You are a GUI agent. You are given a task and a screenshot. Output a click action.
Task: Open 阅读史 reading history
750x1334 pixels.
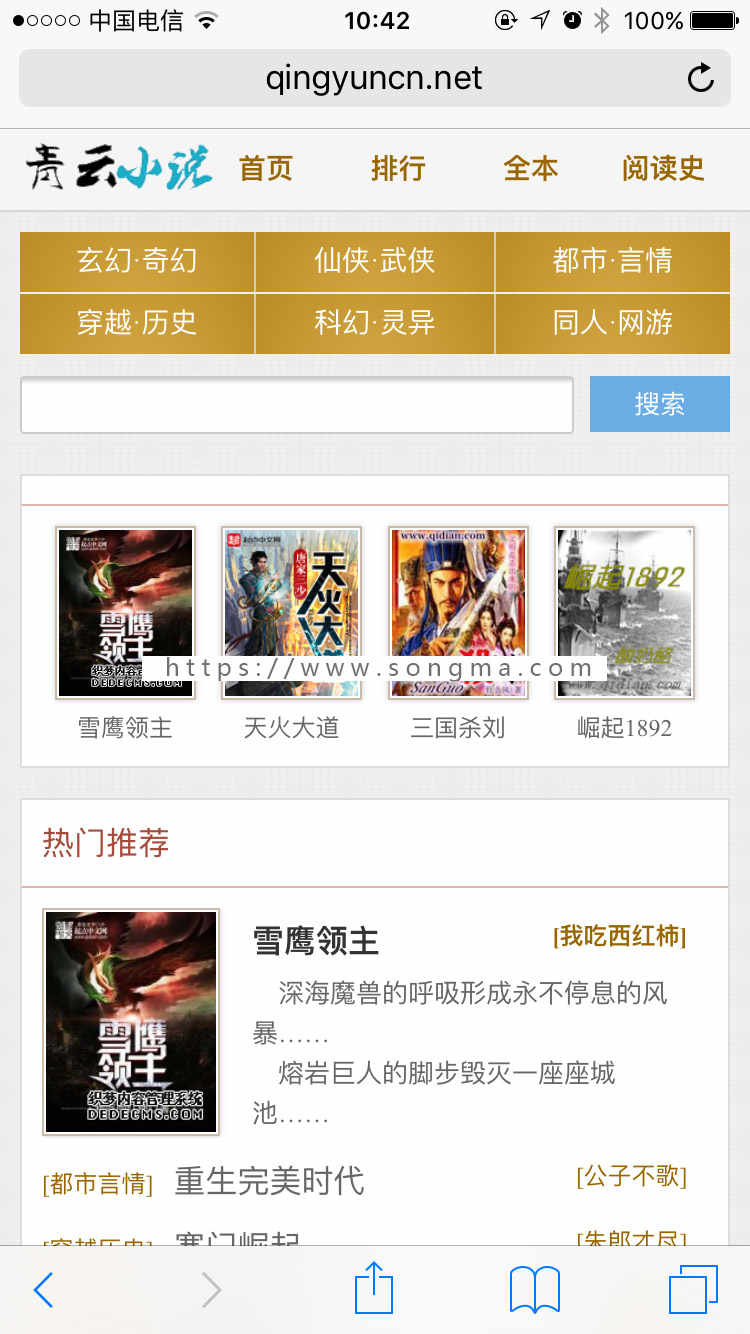[x=663, y=168]
